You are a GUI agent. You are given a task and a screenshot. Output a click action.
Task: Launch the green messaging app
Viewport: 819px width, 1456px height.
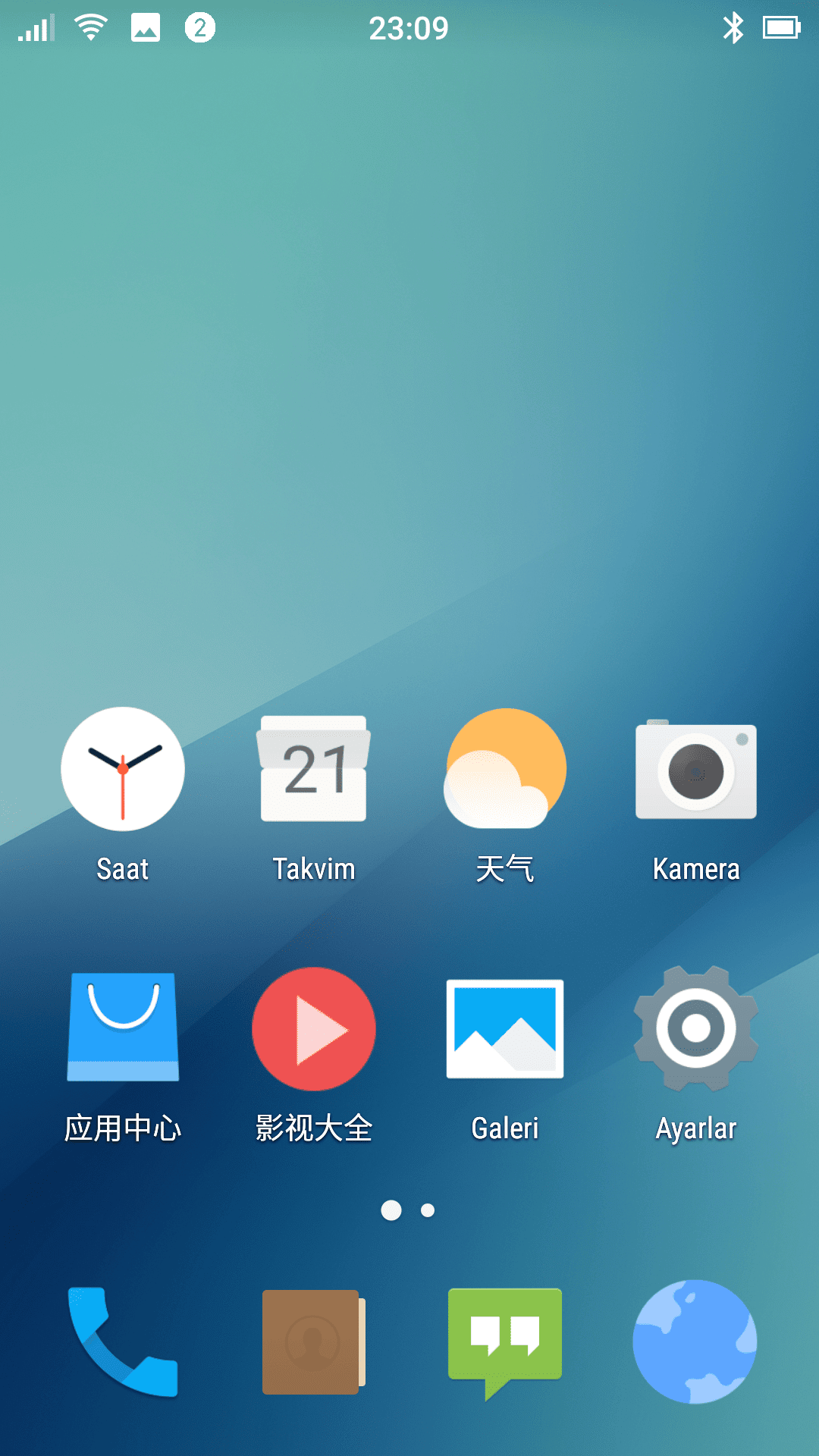tap(505, 1343)
